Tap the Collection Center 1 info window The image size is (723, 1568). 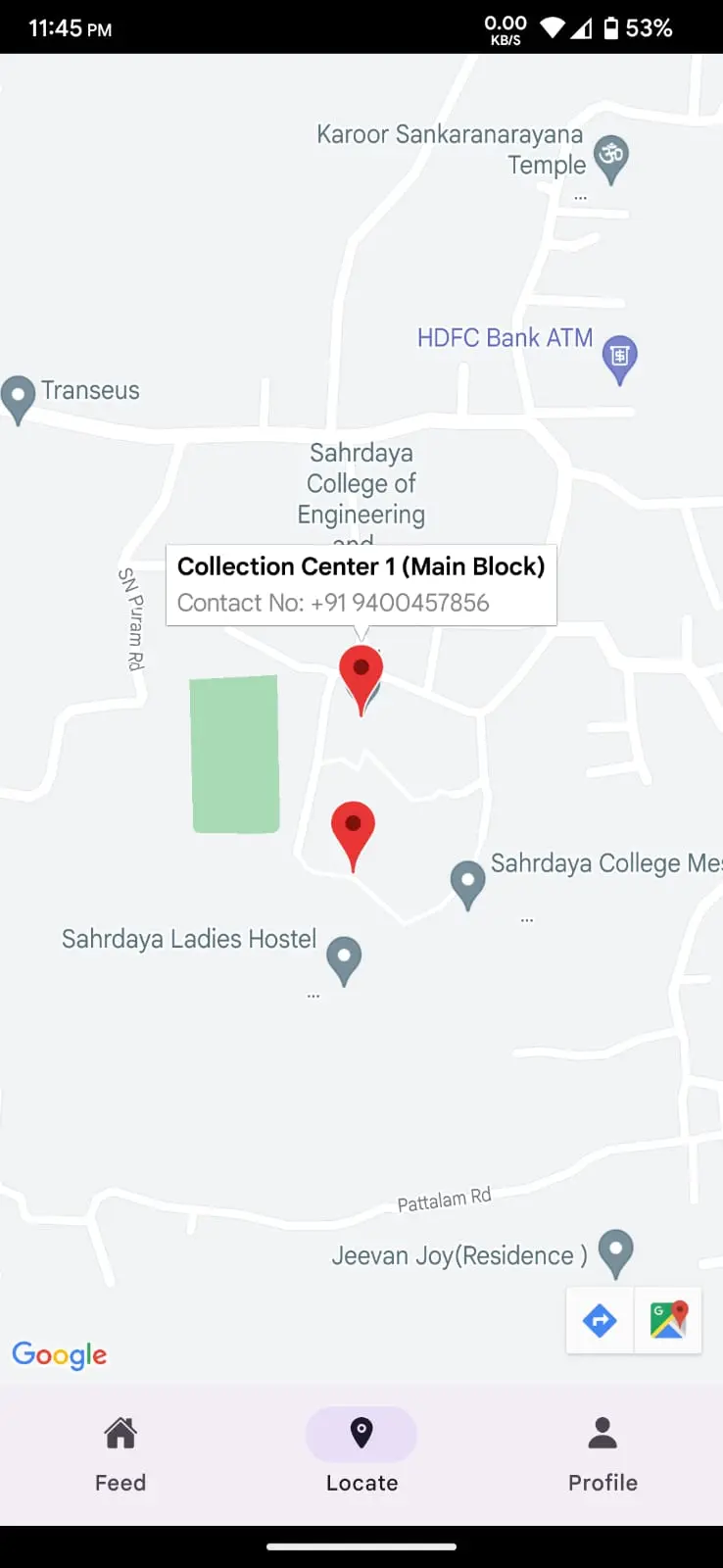[x=361, y=585]
